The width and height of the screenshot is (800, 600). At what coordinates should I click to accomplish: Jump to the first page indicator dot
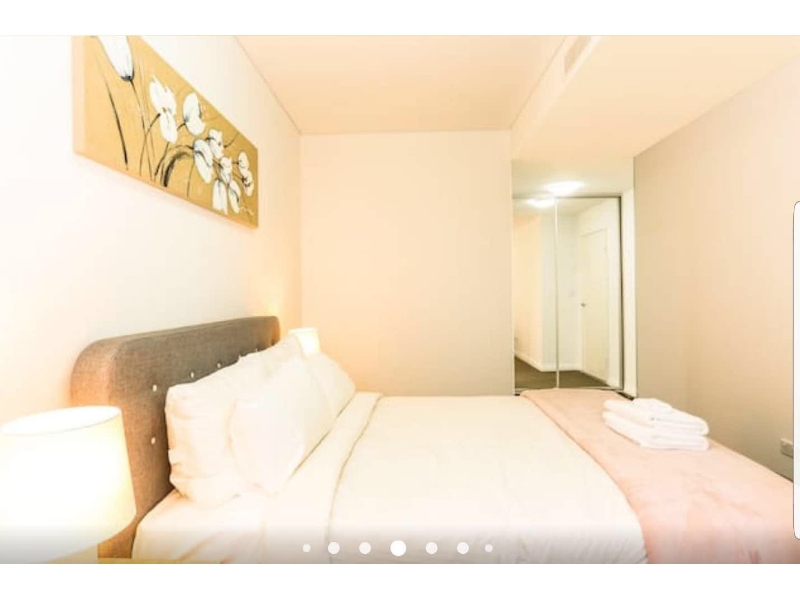[x=307, y=548]
